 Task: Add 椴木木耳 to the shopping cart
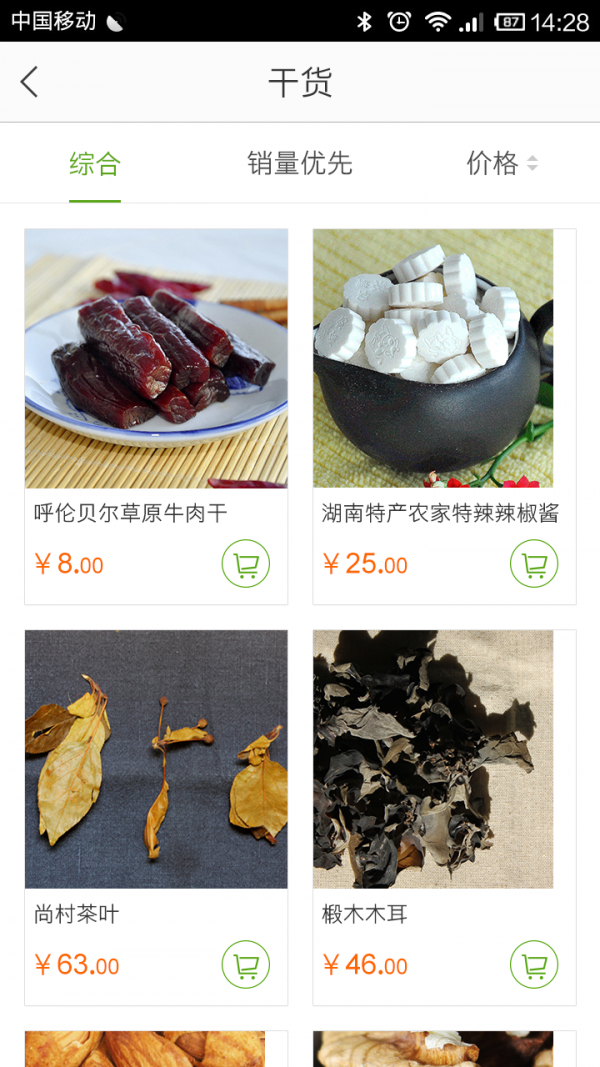click(534, 966)
